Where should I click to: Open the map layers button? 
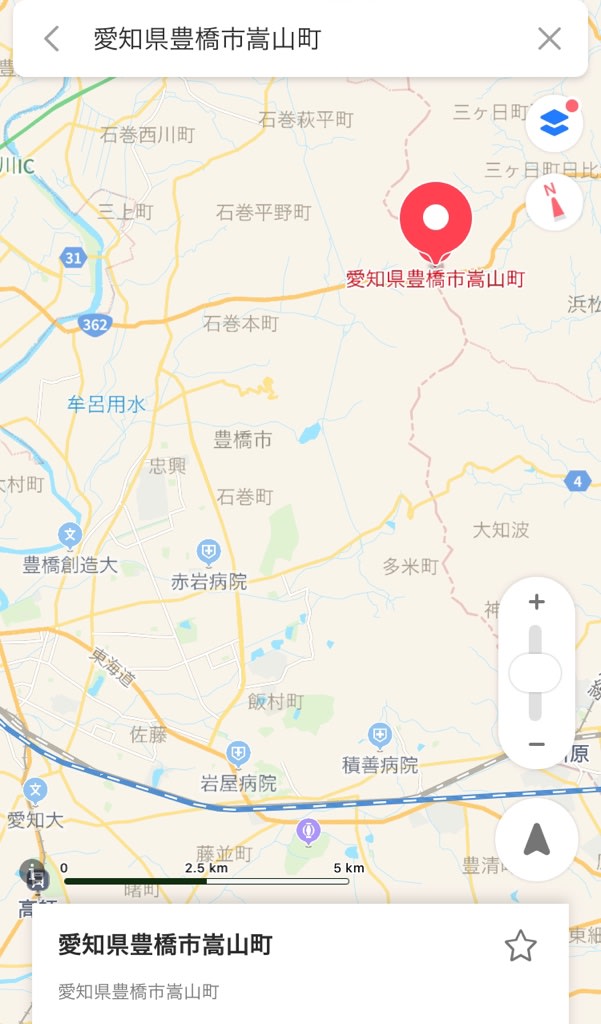click(x=553, y=124)
